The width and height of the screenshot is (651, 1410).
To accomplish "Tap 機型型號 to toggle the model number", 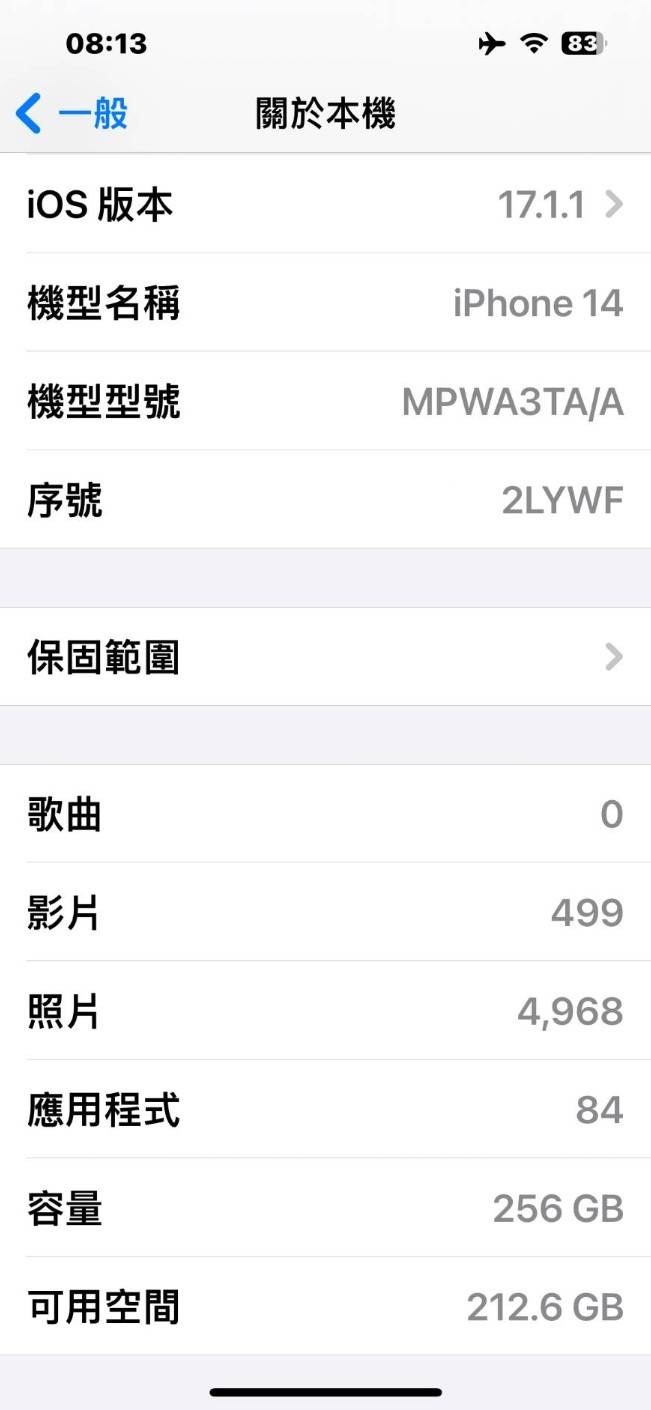I will (325, 401).
